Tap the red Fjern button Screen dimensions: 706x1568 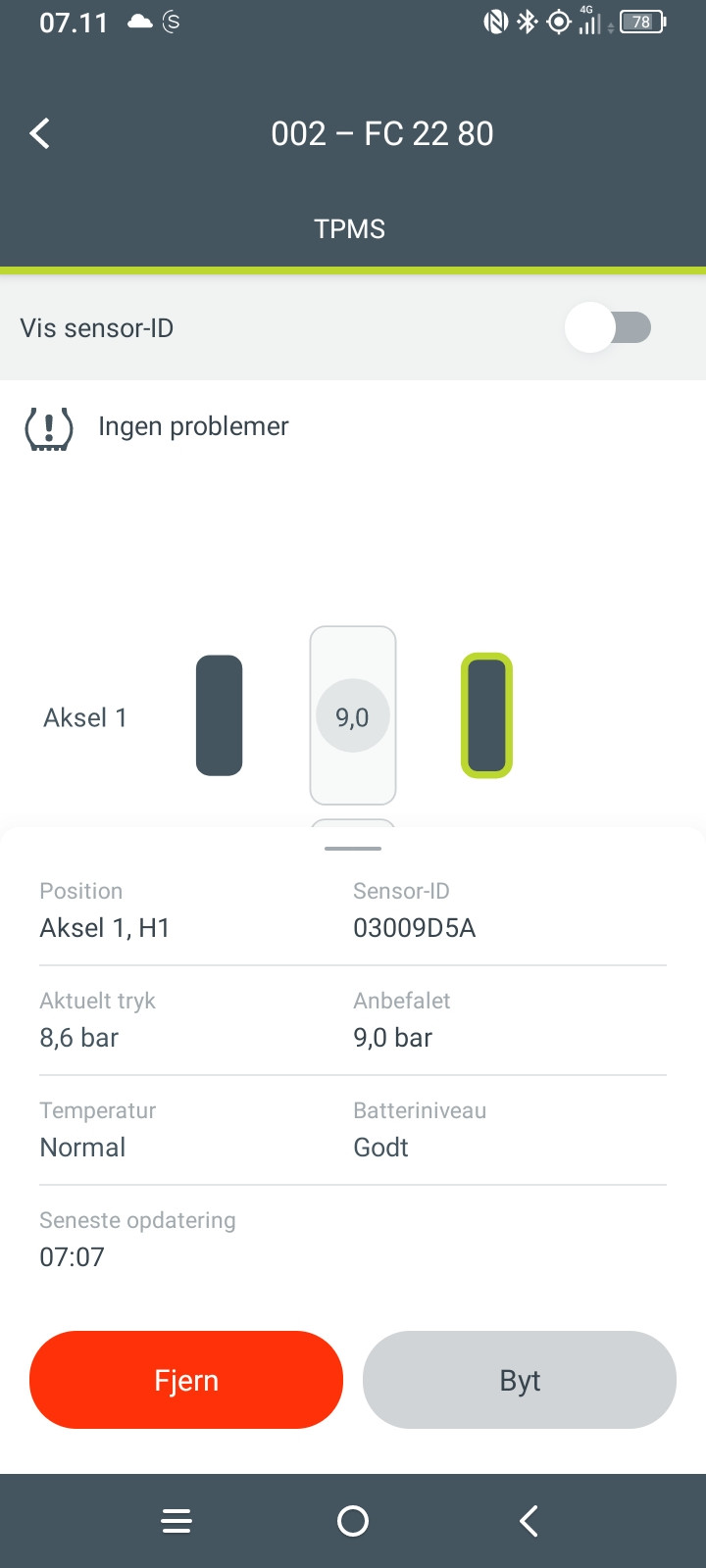(186, 1380)
